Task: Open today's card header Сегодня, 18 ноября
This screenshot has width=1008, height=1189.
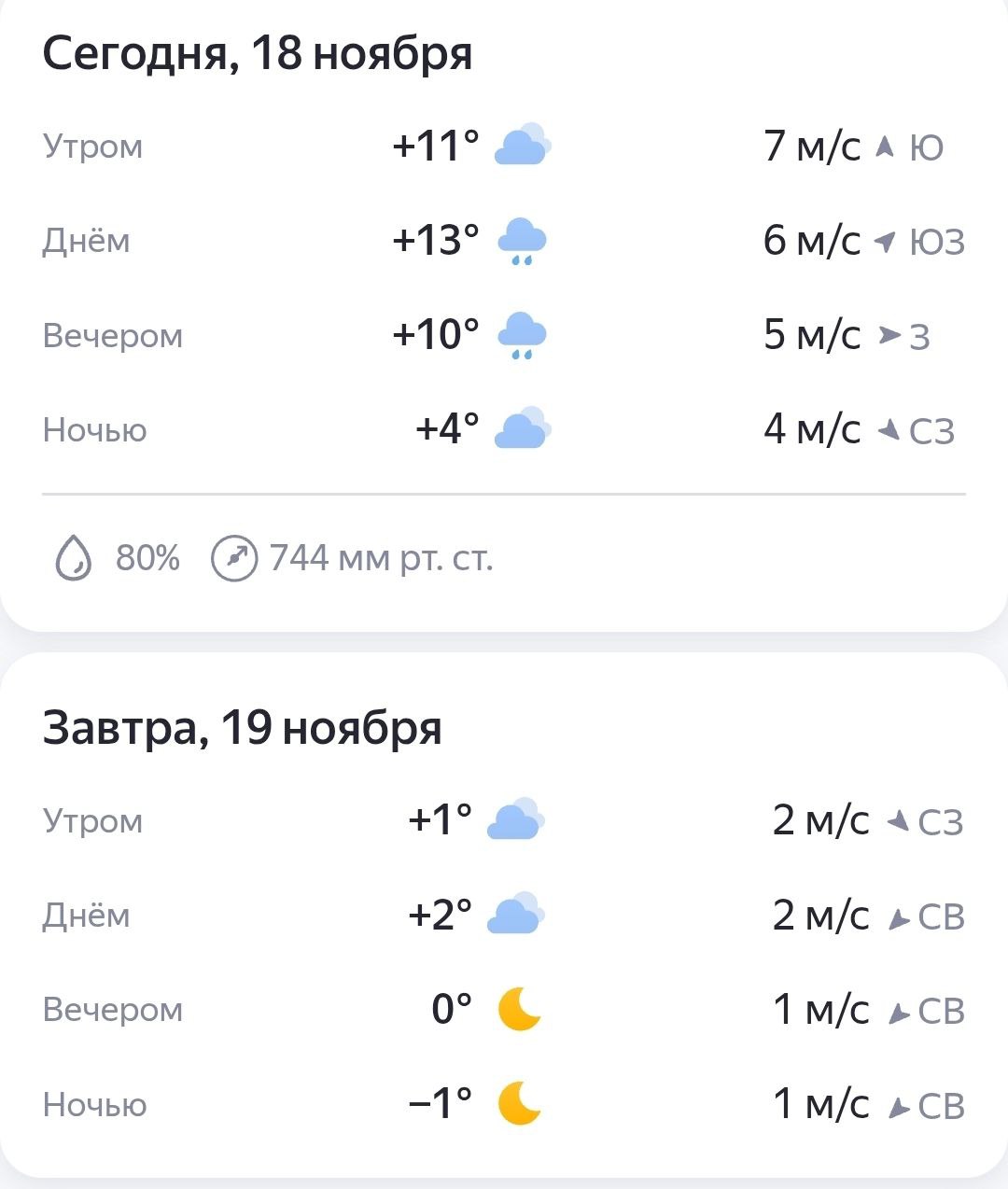Action: tap(259, 54)
